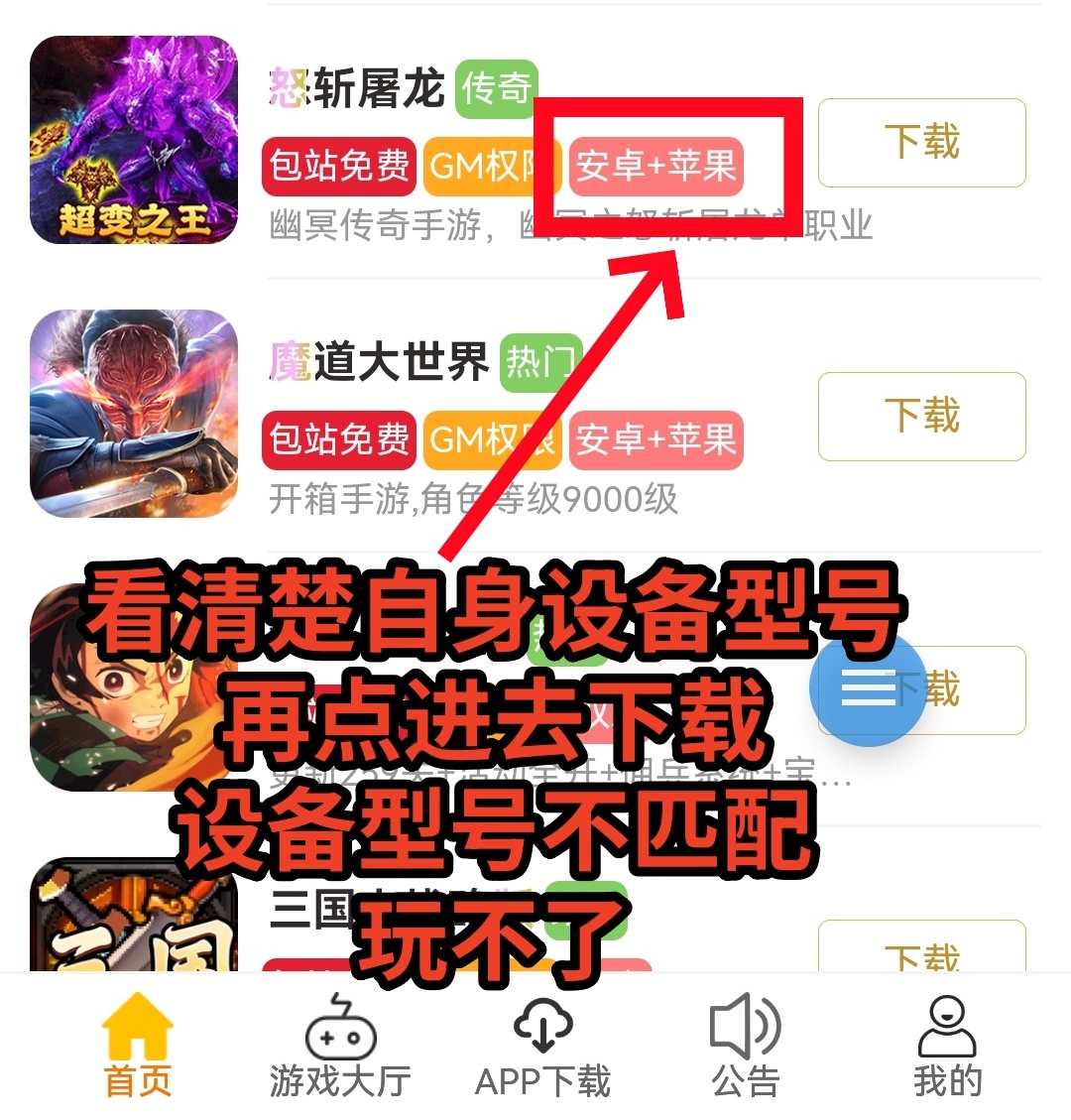The width and height of the screenshot is (1071, 1120).
Task: Tap the highlighted 安卓+苹果 tag in red box
Action: click(654, 167)
